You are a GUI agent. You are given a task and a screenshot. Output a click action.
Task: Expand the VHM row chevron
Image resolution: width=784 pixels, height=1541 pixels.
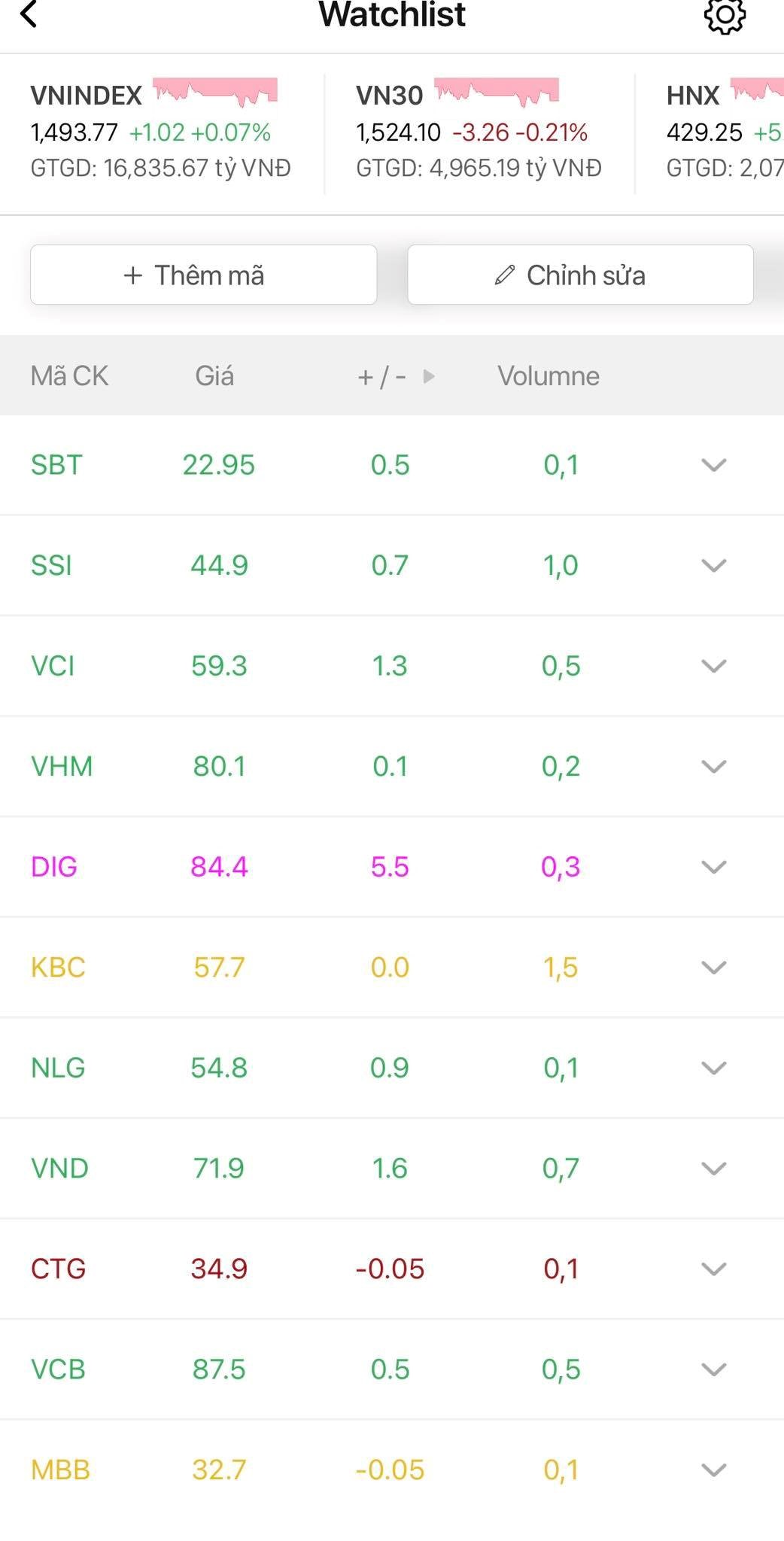click(x=713, y=766)
